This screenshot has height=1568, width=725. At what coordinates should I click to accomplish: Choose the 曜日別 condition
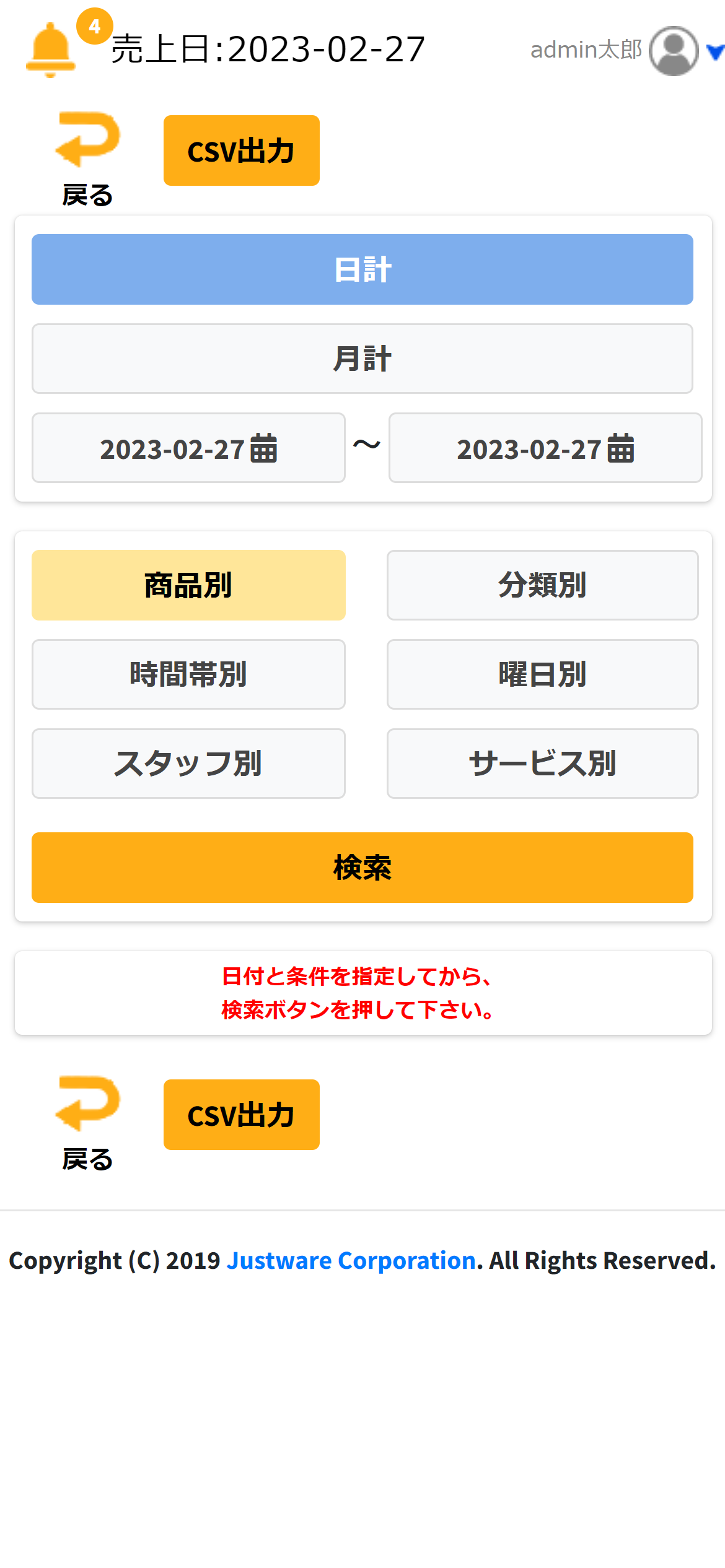(542, 674)
